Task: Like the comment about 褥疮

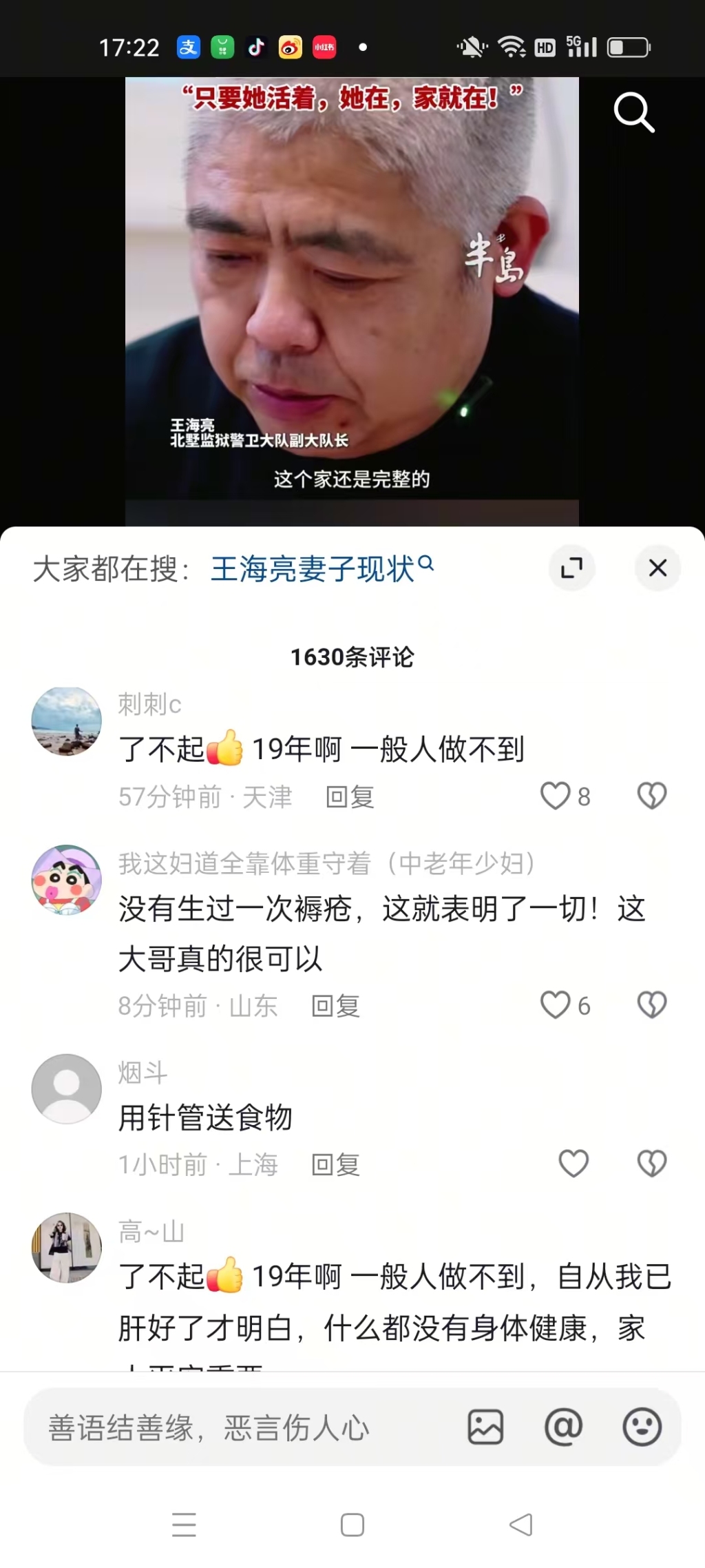Action: pos(556,1005)
